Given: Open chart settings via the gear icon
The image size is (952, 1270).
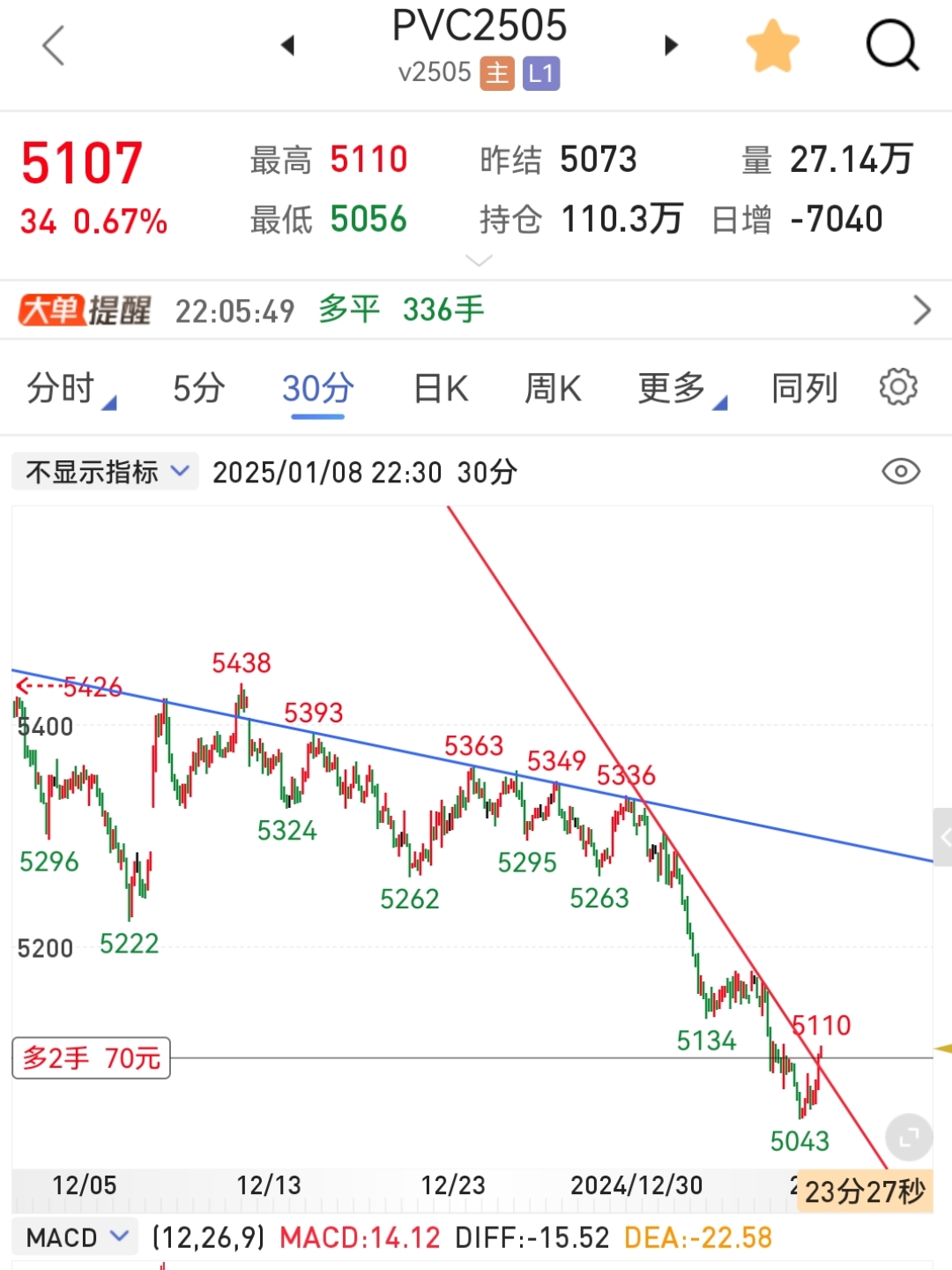Looking at the screenshot, I should (x=897, y=387).
